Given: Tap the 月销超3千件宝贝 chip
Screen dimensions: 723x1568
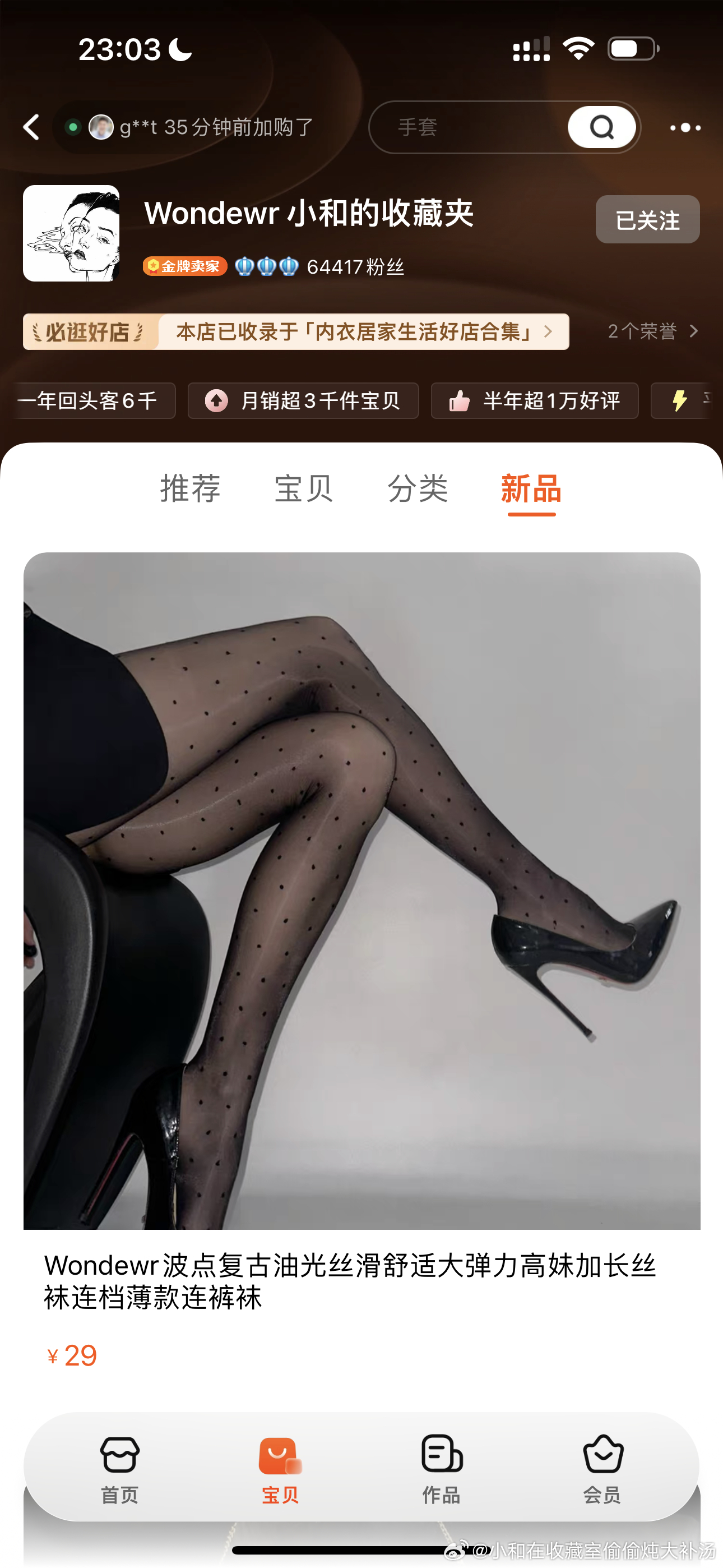Looking at the screenshot, I should [303, 400].
